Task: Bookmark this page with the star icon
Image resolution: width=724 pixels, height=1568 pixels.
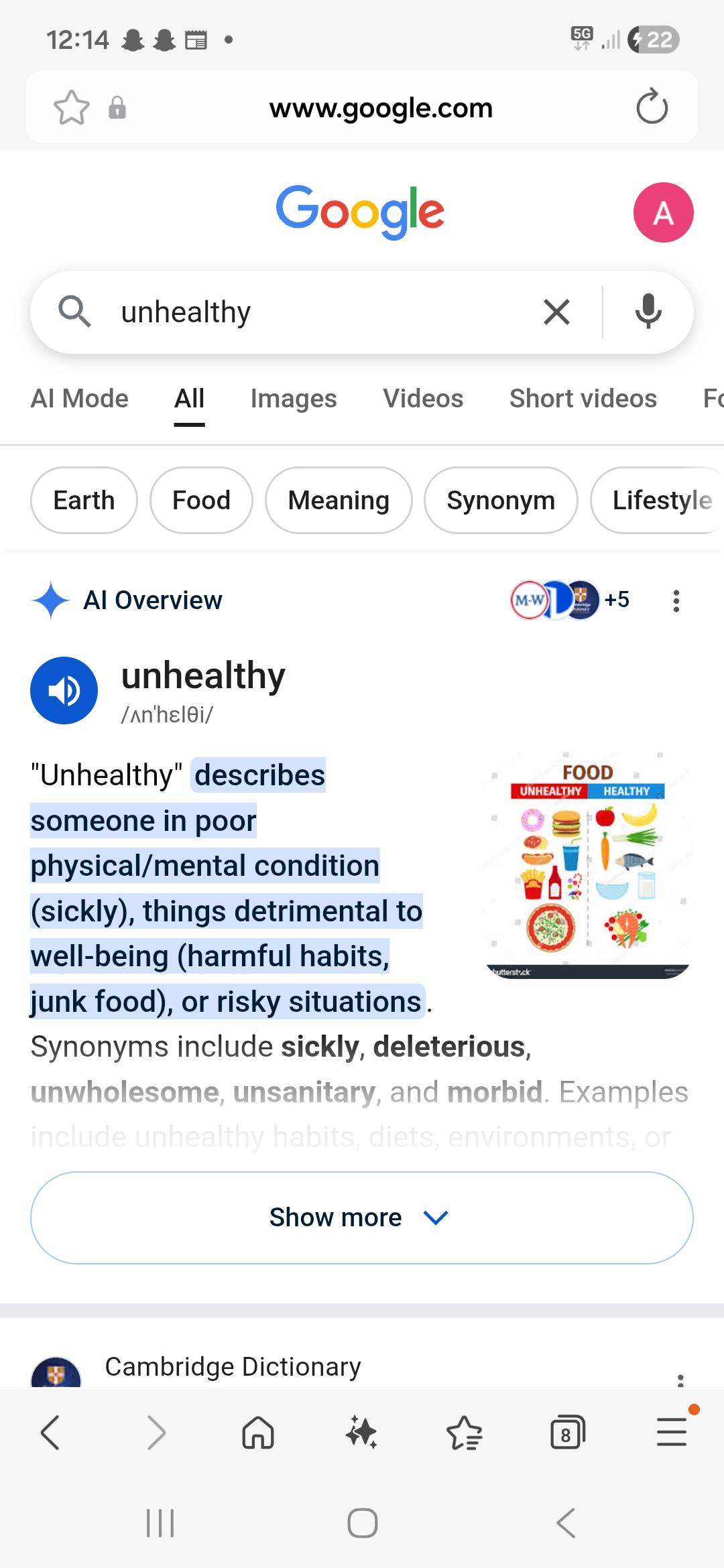Action: (71, 107)
